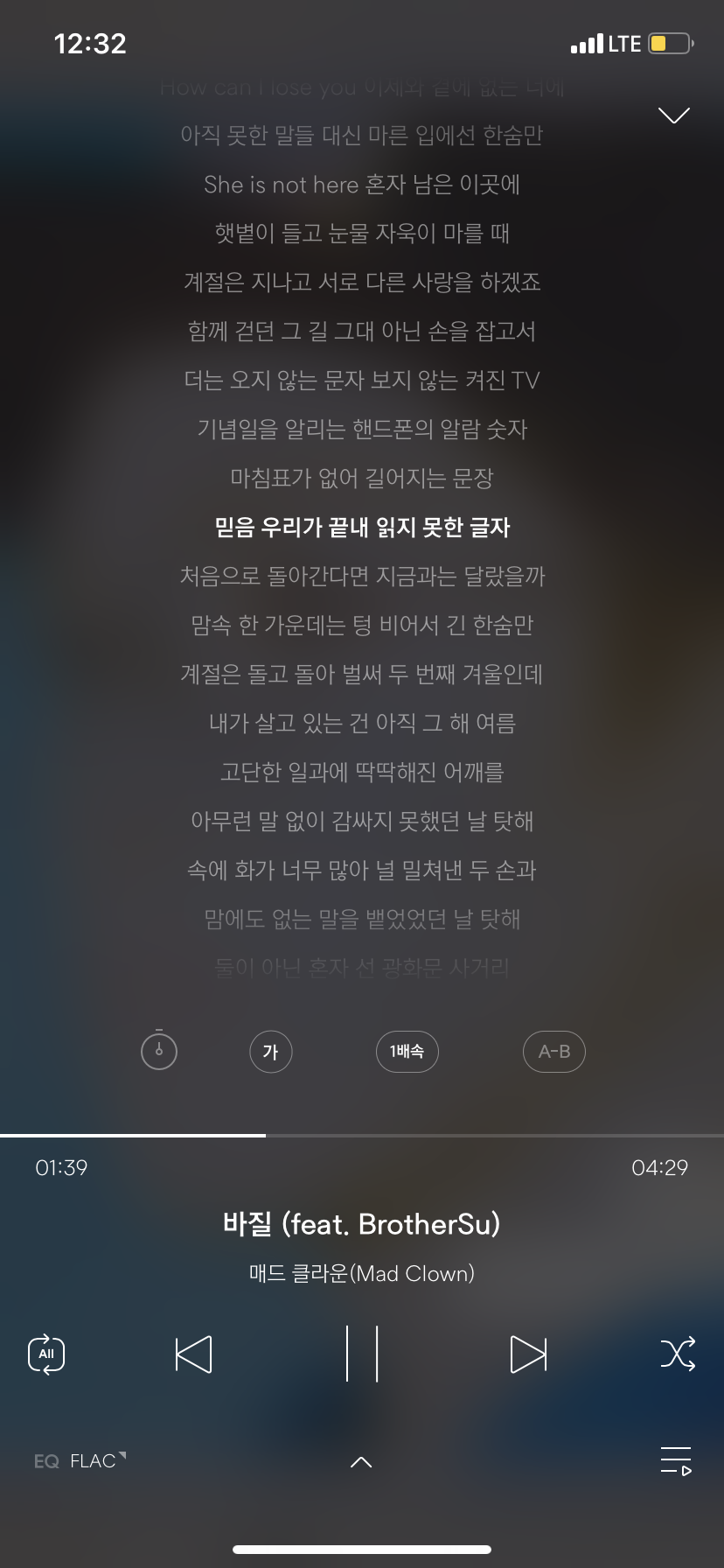Change lyrics font size with 가 button
Viewport: 724px width, 1568px height.
(x=270, y=1052)
